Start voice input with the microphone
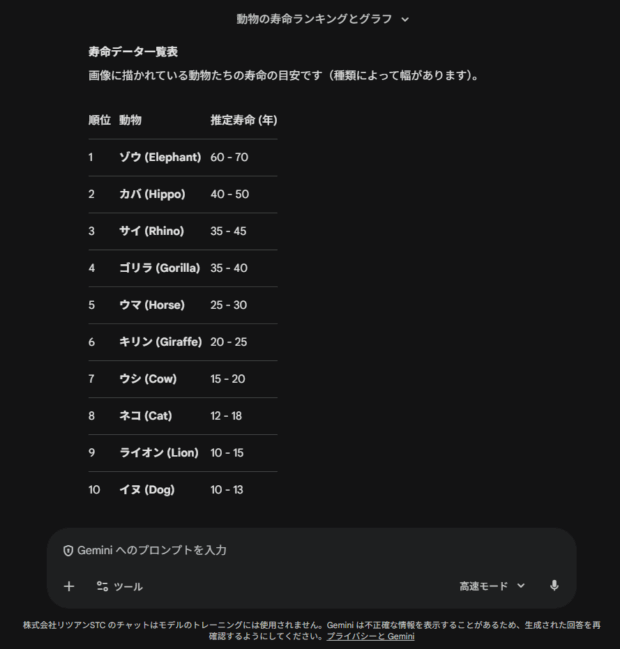The width and height of the screenshot is (620, 649). [554, 586]
